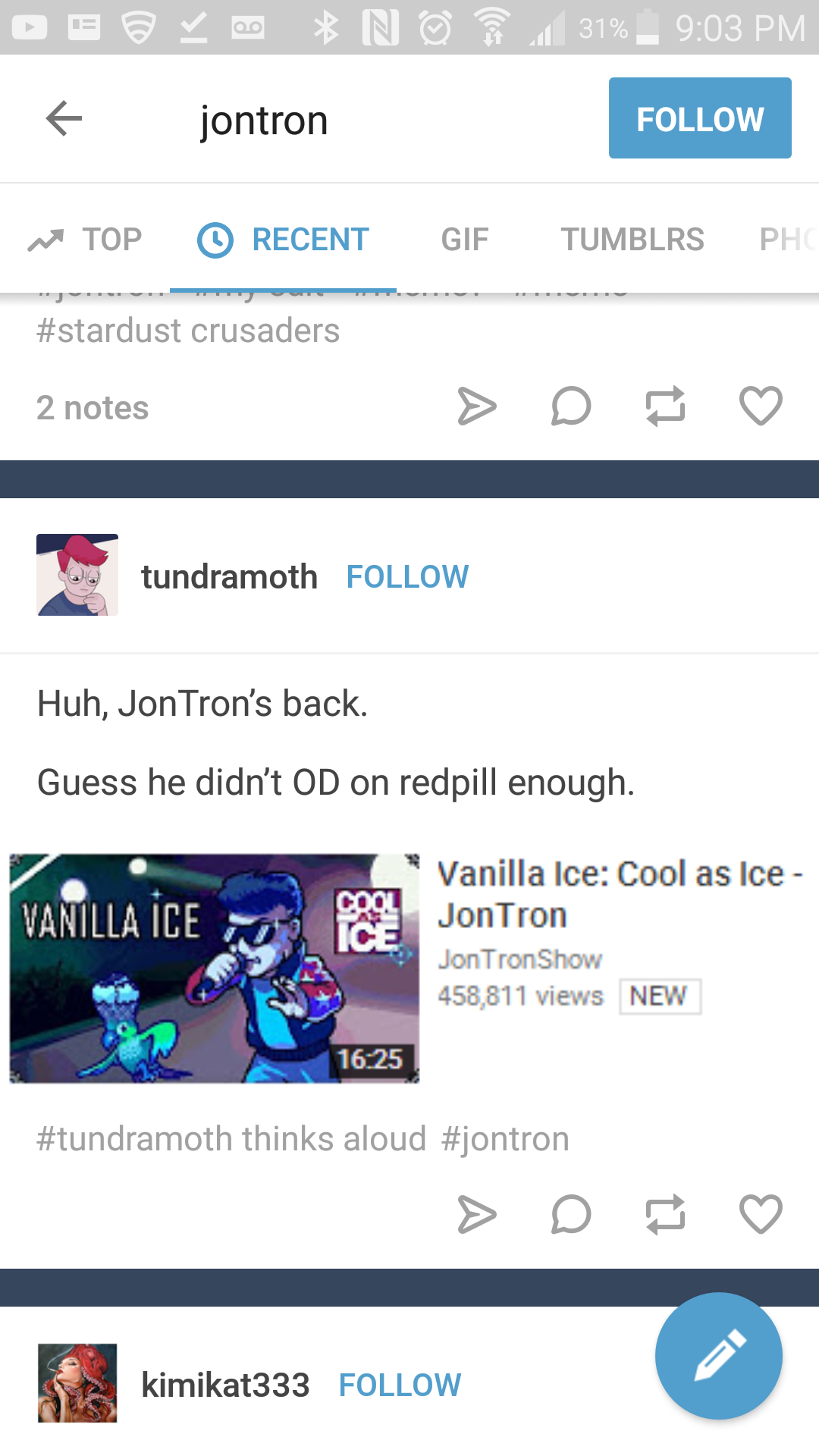Image resolution: width=819 pixels, height=1456 pixels.
Task: Open the #tundramoth thinks aloud tag
Action: coord(231,1139)
